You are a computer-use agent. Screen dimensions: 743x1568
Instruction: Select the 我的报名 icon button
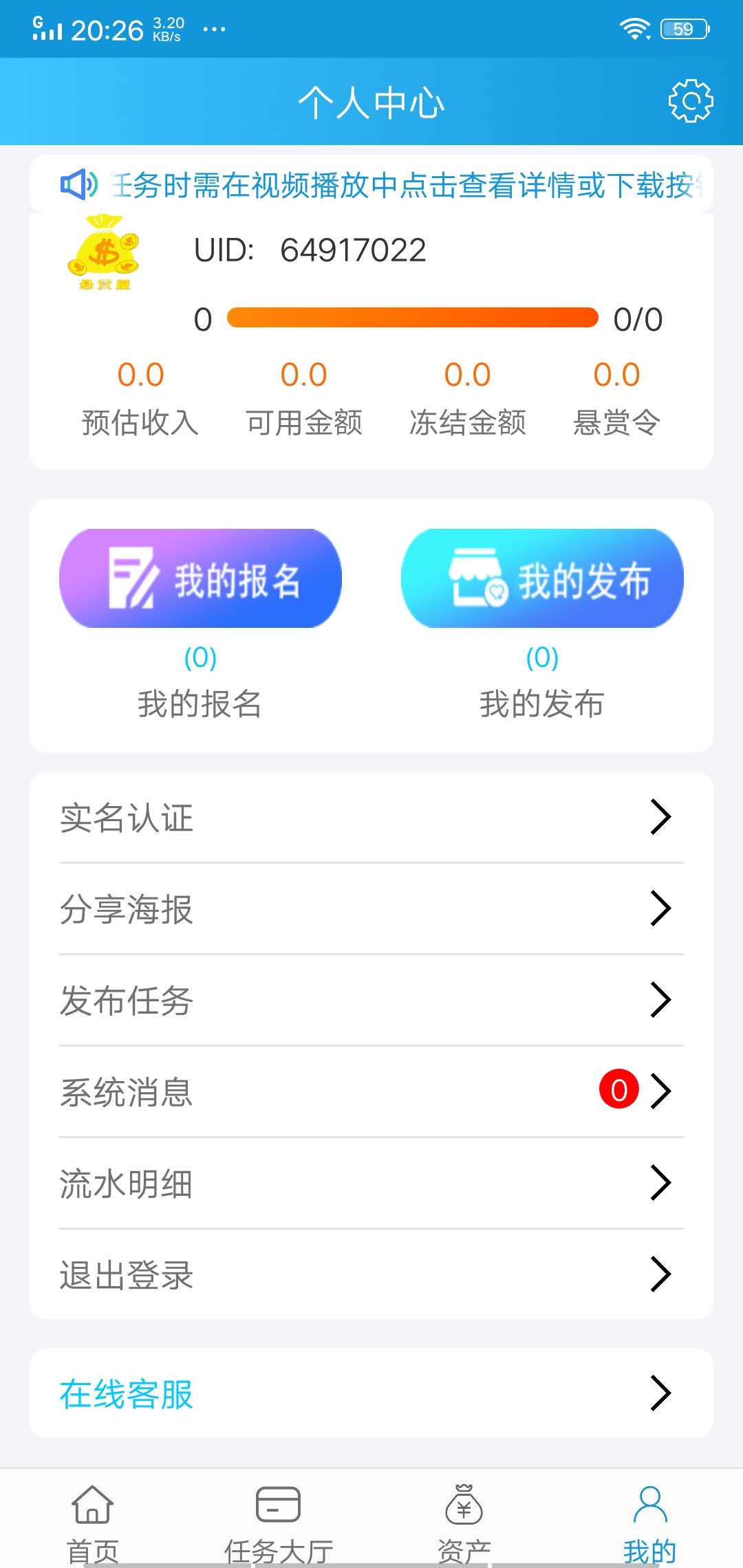tap(202, 578)
